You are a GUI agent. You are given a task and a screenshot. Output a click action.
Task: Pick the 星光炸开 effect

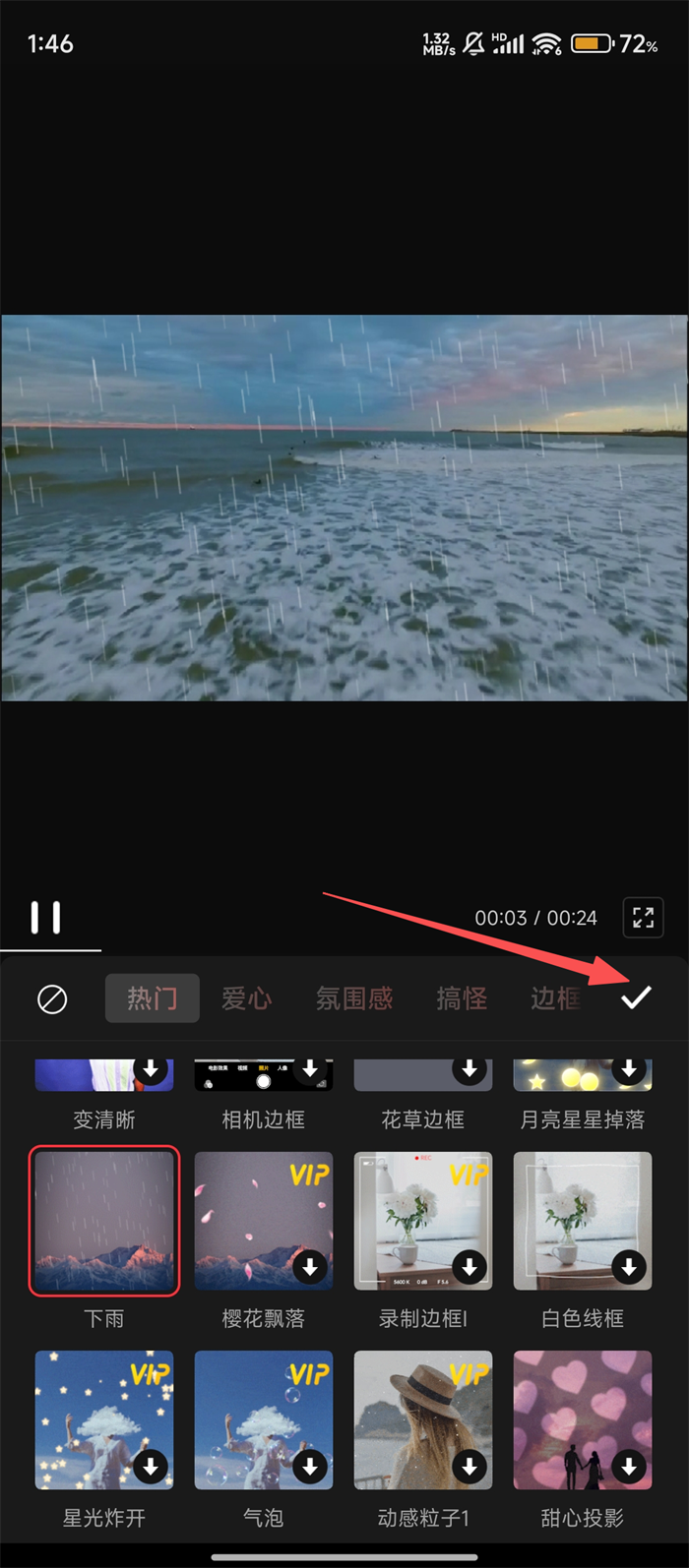pos(104,1420)
